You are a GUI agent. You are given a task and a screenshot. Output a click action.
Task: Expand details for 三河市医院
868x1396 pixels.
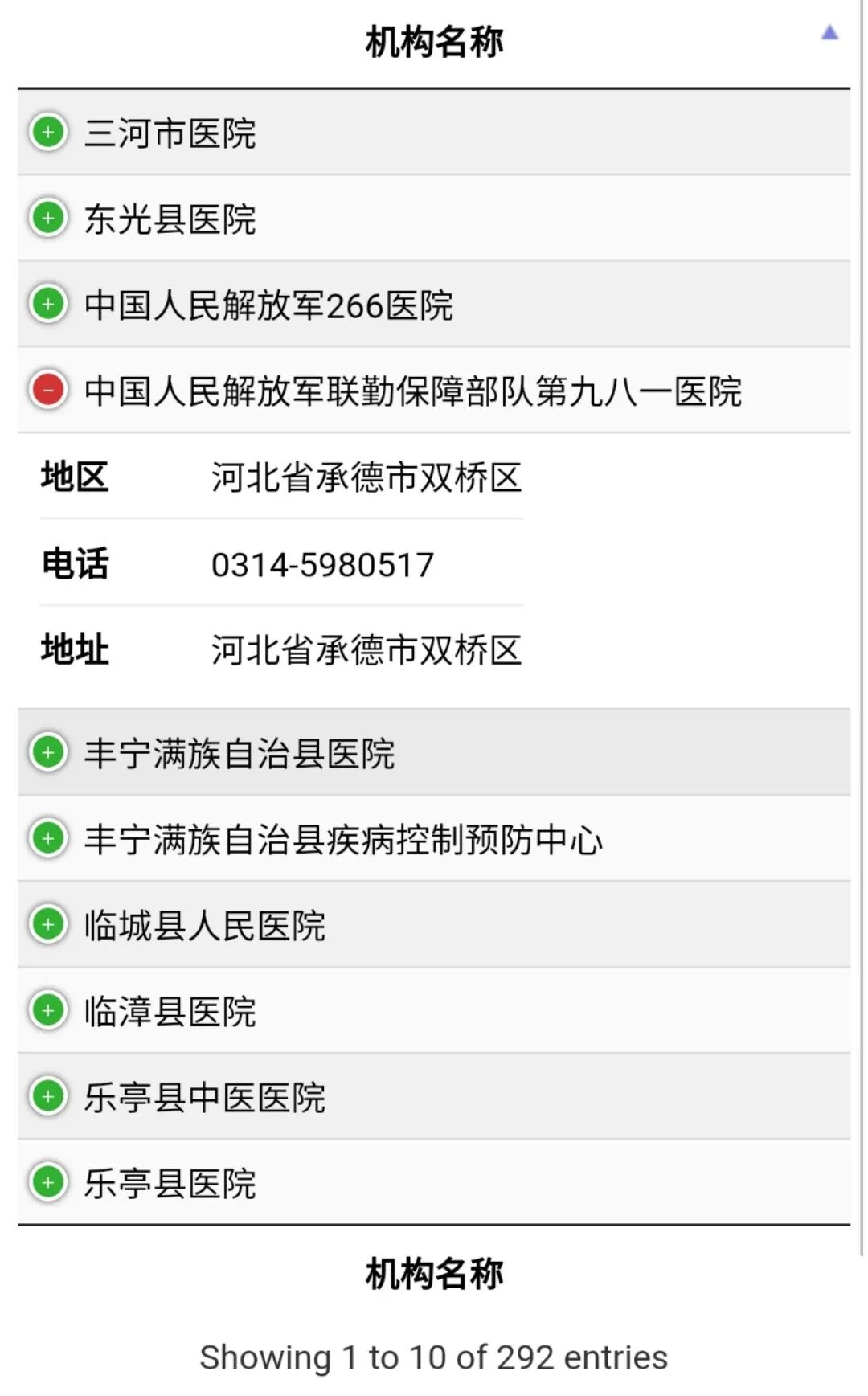[x=48, y=132]
